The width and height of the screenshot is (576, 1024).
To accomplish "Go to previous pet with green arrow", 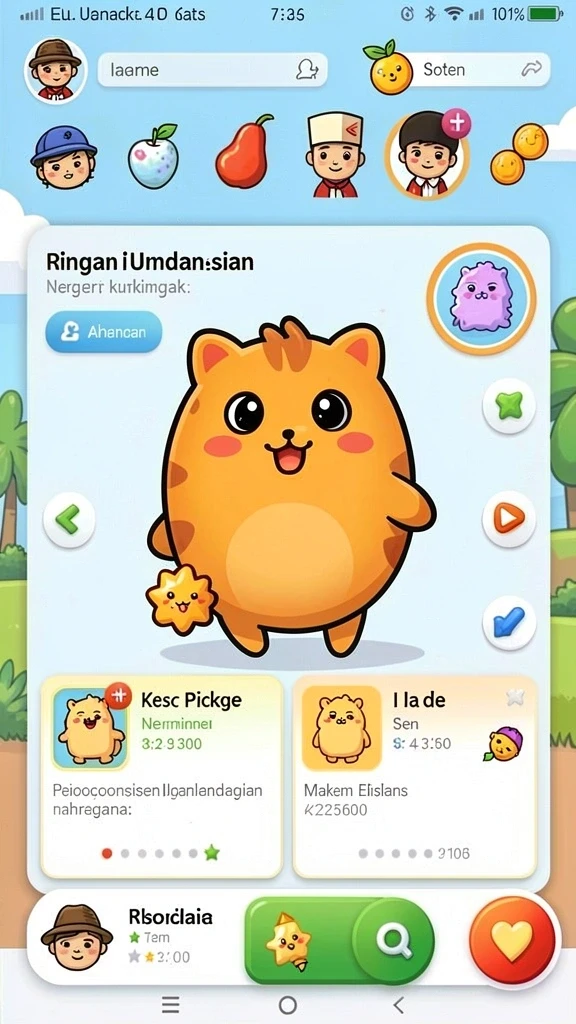I will pyautogui.click(x=69, y=520).
